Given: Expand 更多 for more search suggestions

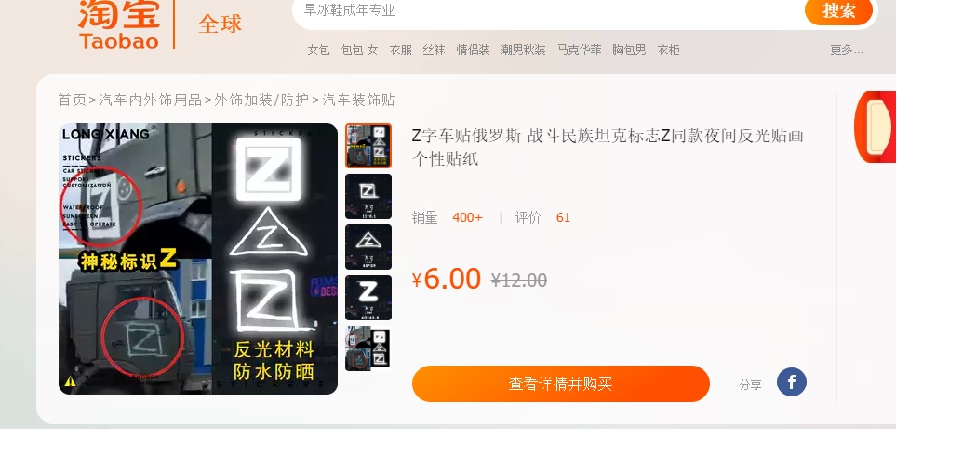Looking at the screenshot, I should [846, 50].
